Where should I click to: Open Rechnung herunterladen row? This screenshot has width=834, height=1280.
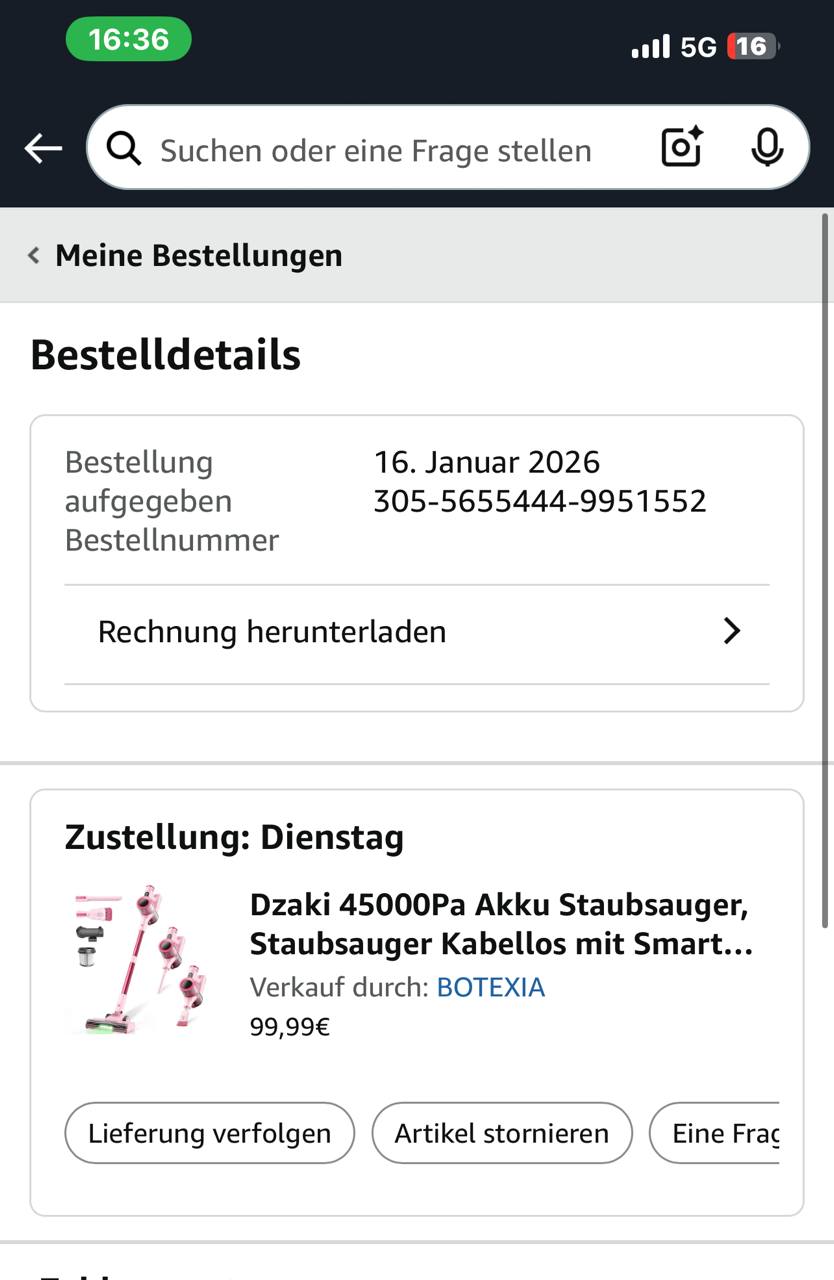(x=416, y=632)
